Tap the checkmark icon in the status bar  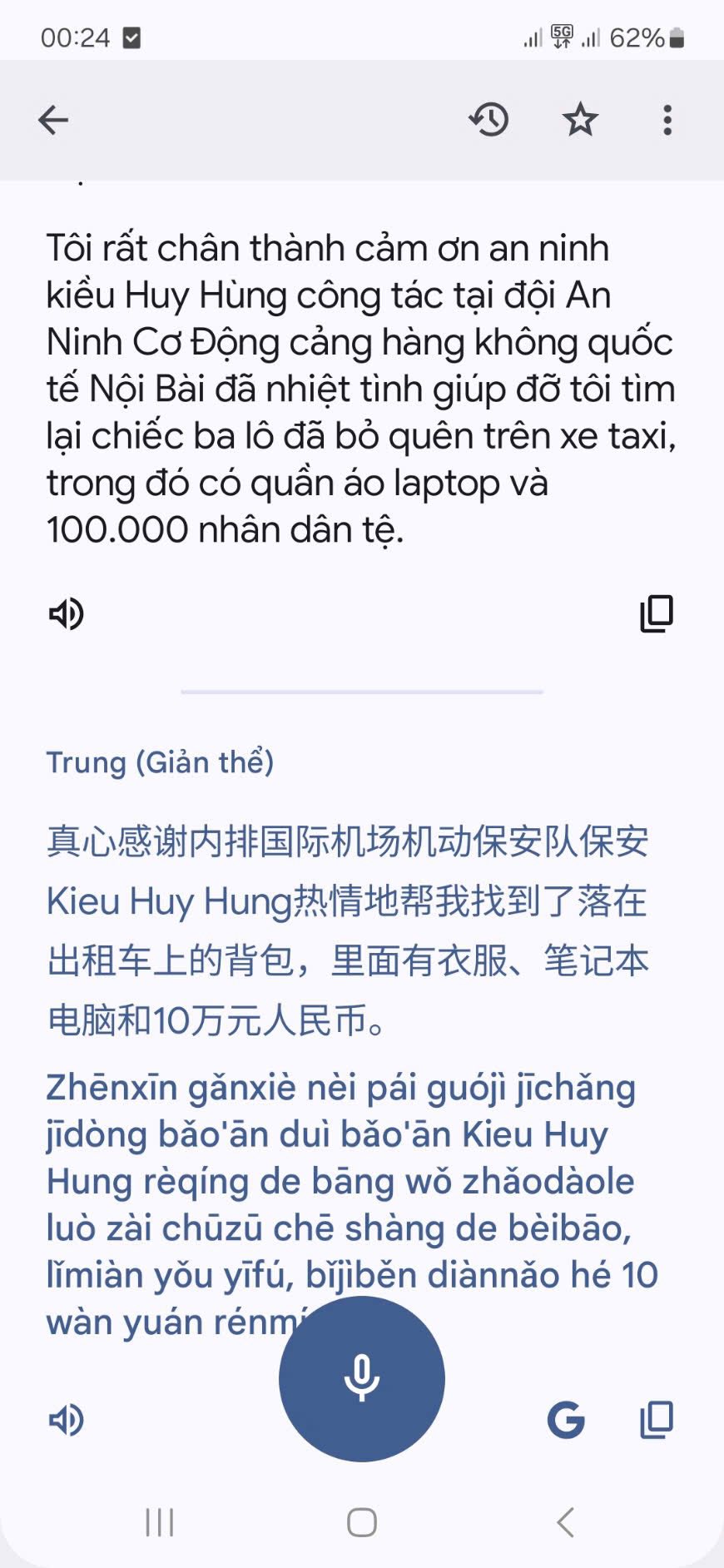(x=131, y=37)
